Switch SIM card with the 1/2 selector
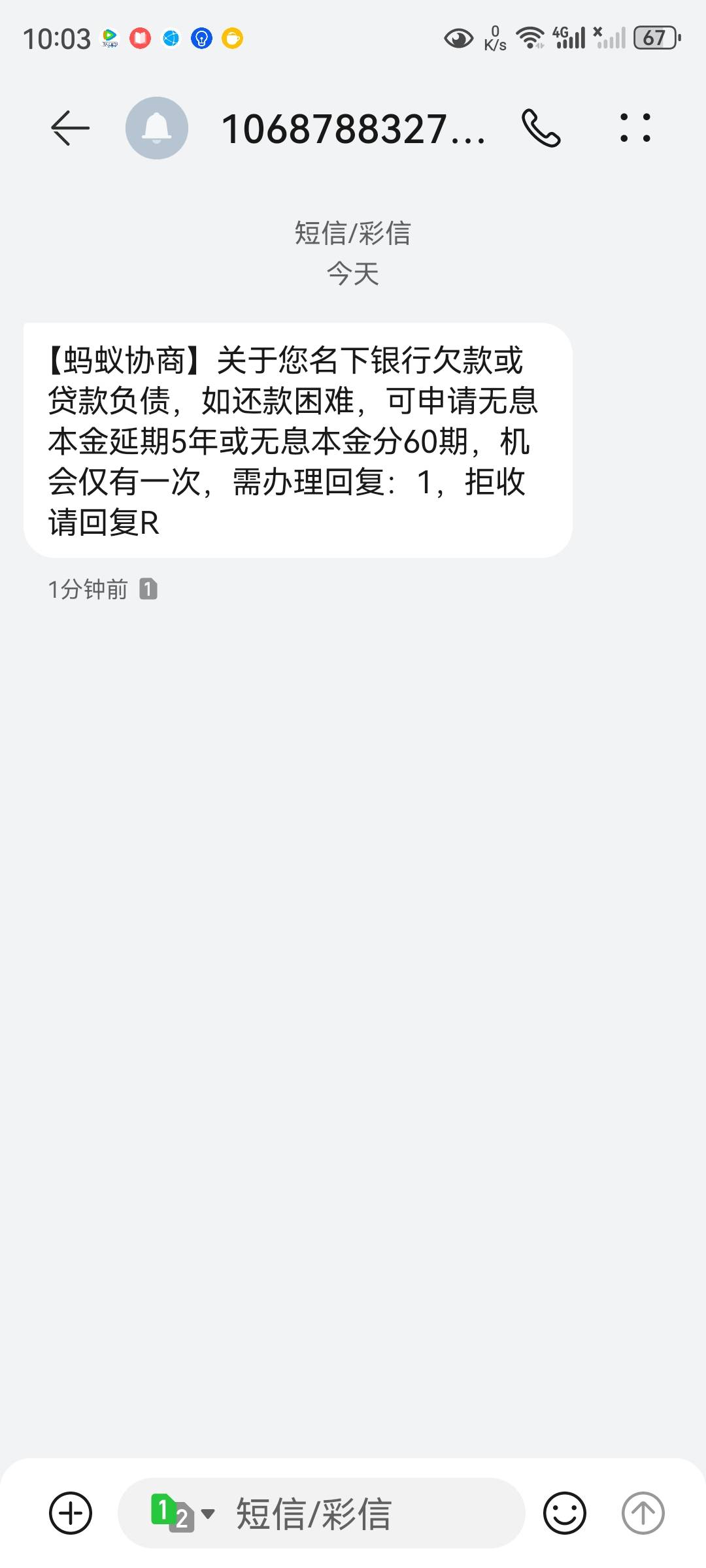The height and width of the screenshot is (1568, 706). tap(182, 1513)
